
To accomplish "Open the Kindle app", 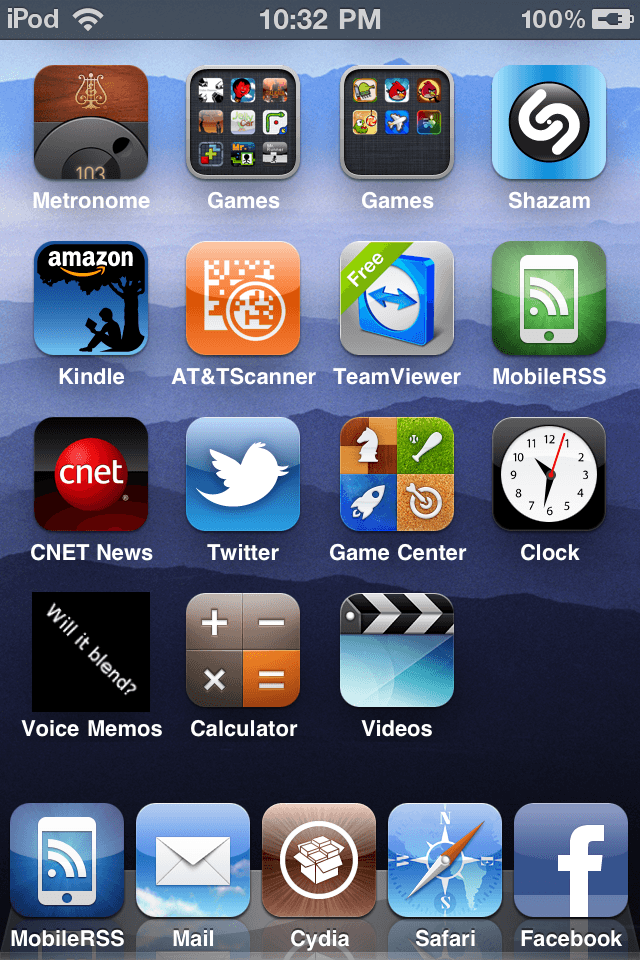I will click(x=91, y=299).
